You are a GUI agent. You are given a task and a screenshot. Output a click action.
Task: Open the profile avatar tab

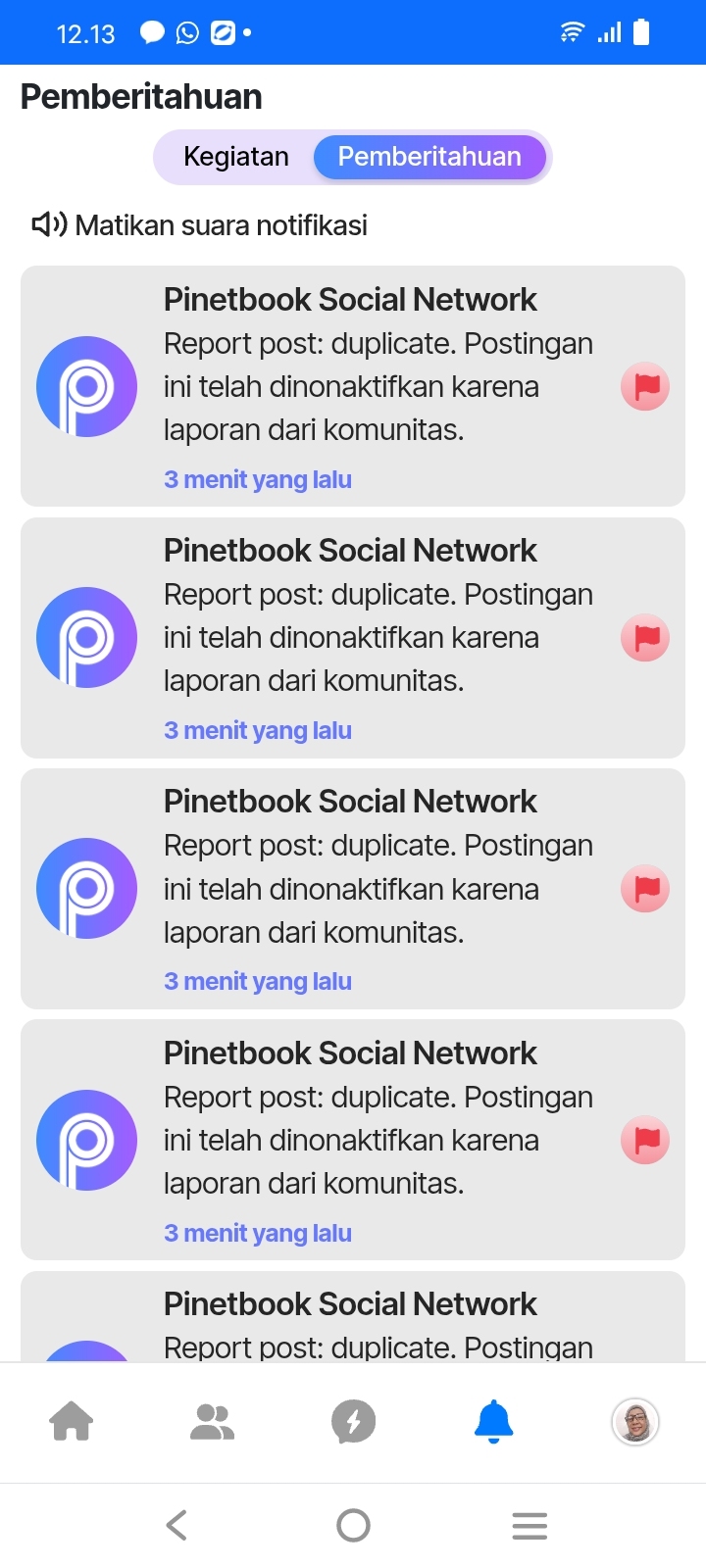point(635,1421)
